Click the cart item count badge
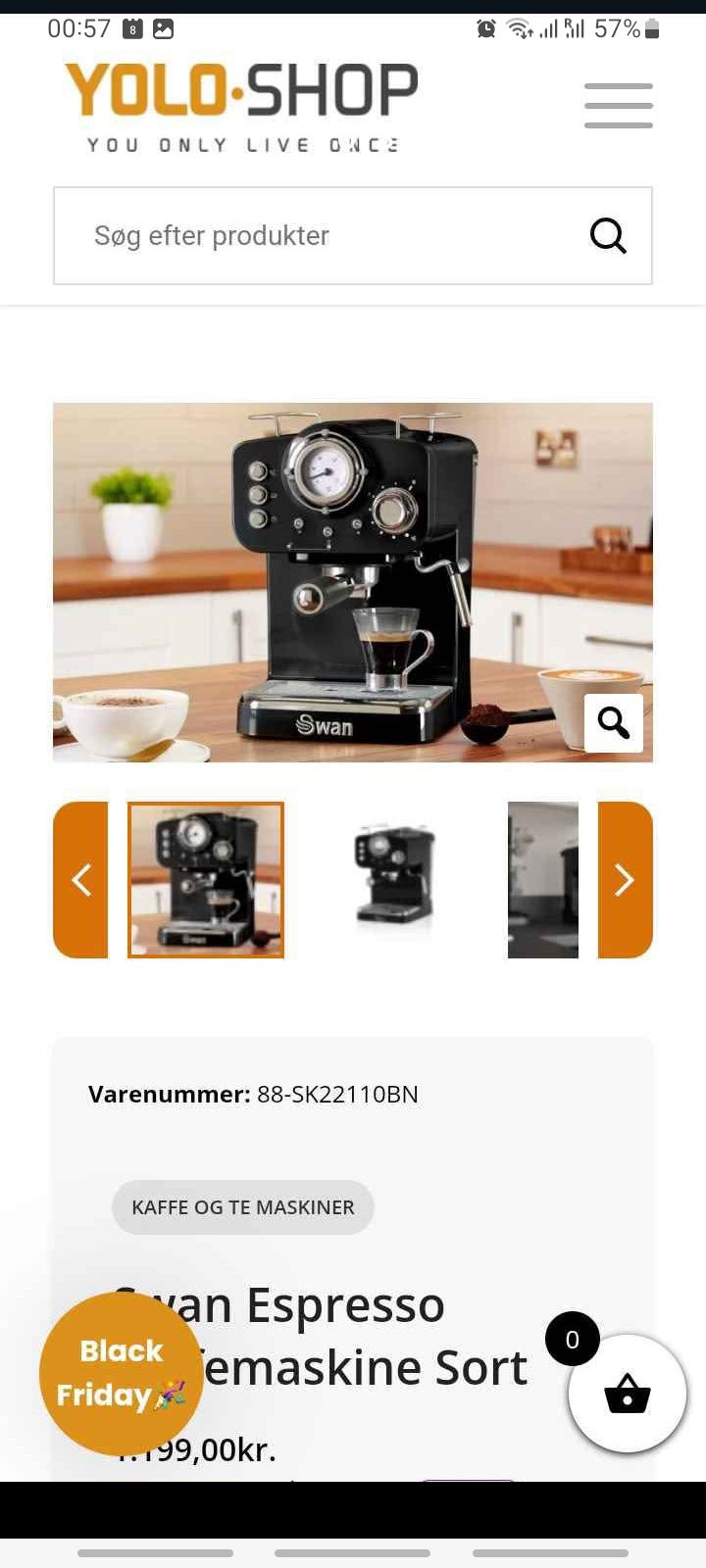 (x=572, y=1340)
